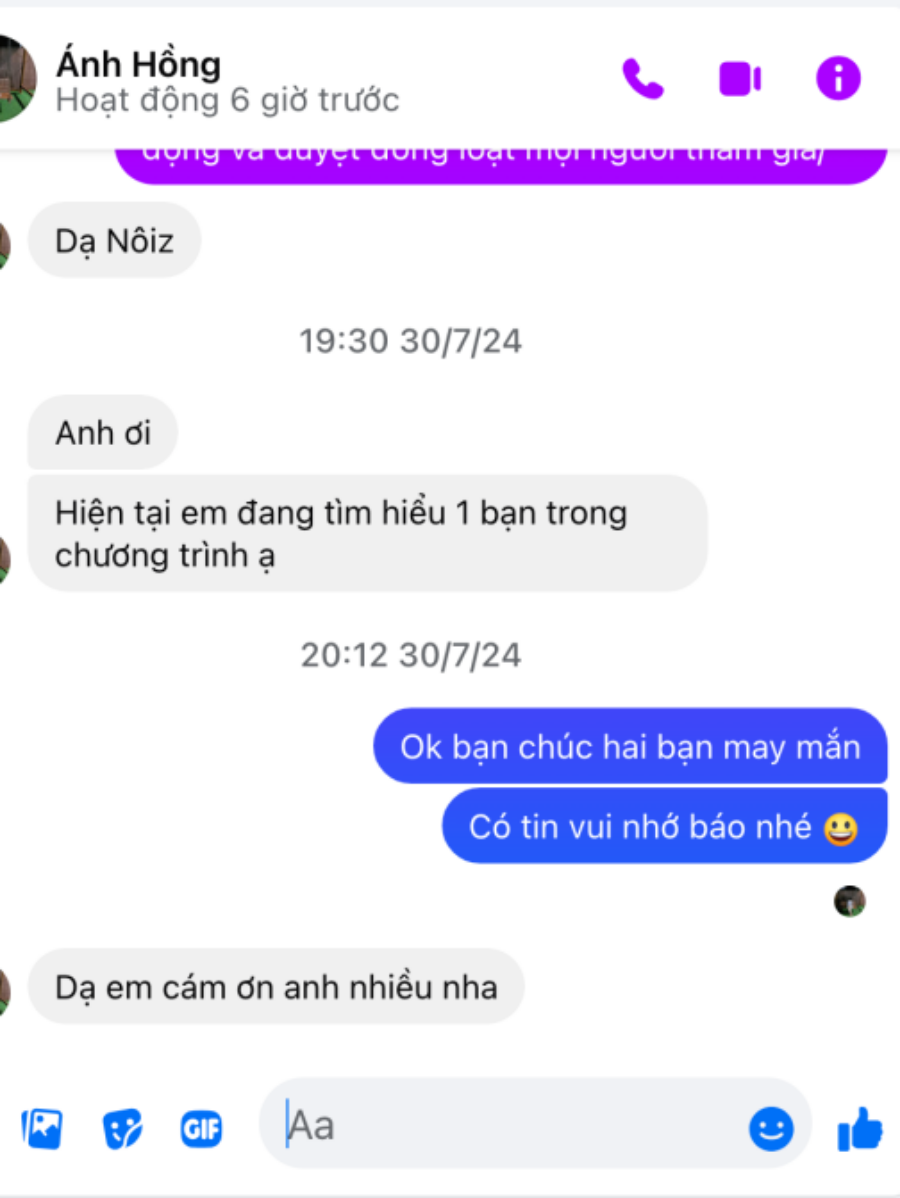Open the GIF picker

pyautogui.click(x=201, y=1129)
